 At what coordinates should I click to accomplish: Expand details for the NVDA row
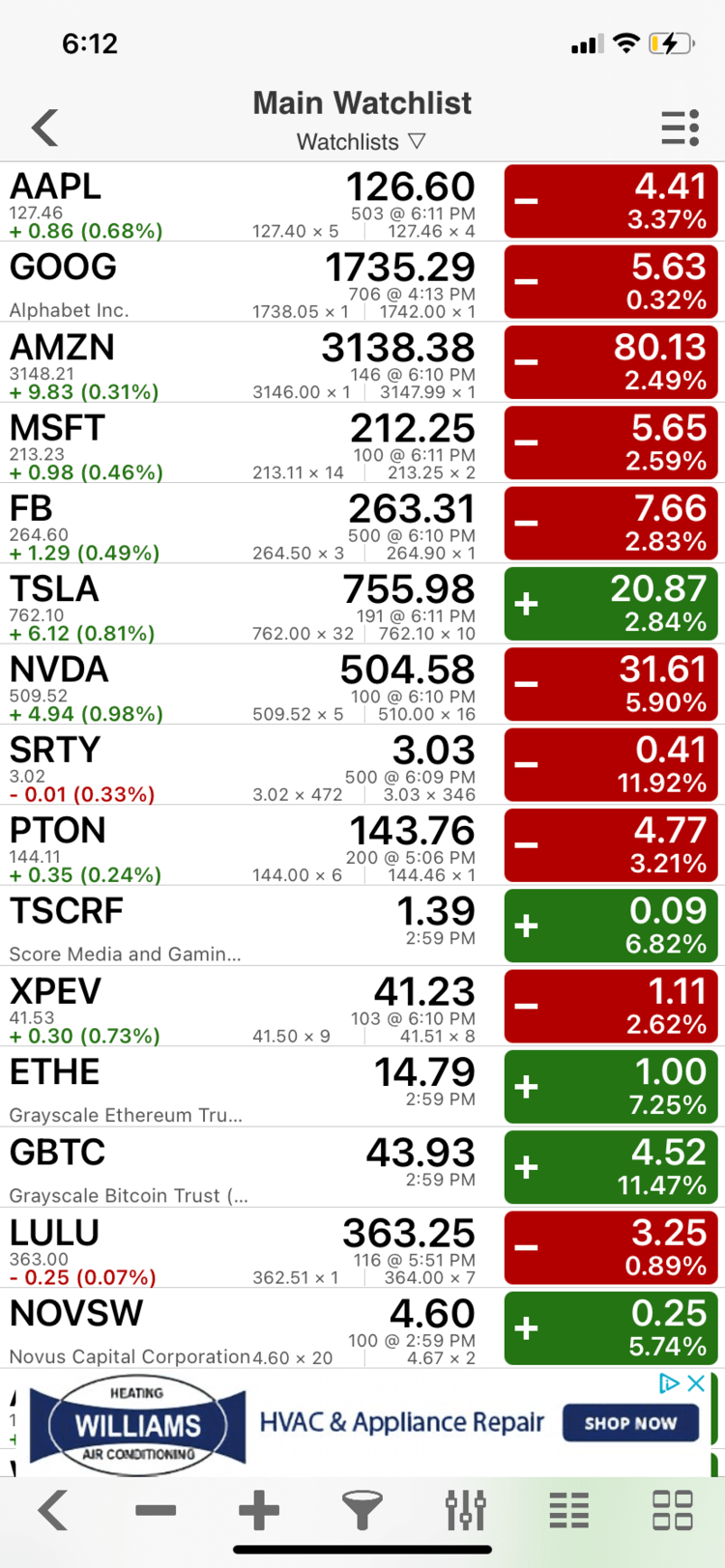[x=242, y=685]
